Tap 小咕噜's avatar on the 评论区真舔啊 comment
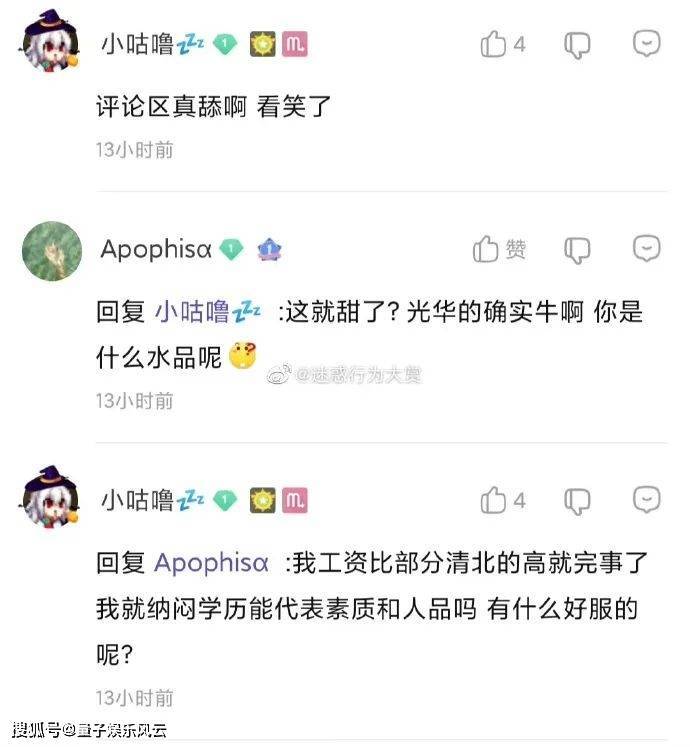The image size is (690, 747). [x=51, y=43]
